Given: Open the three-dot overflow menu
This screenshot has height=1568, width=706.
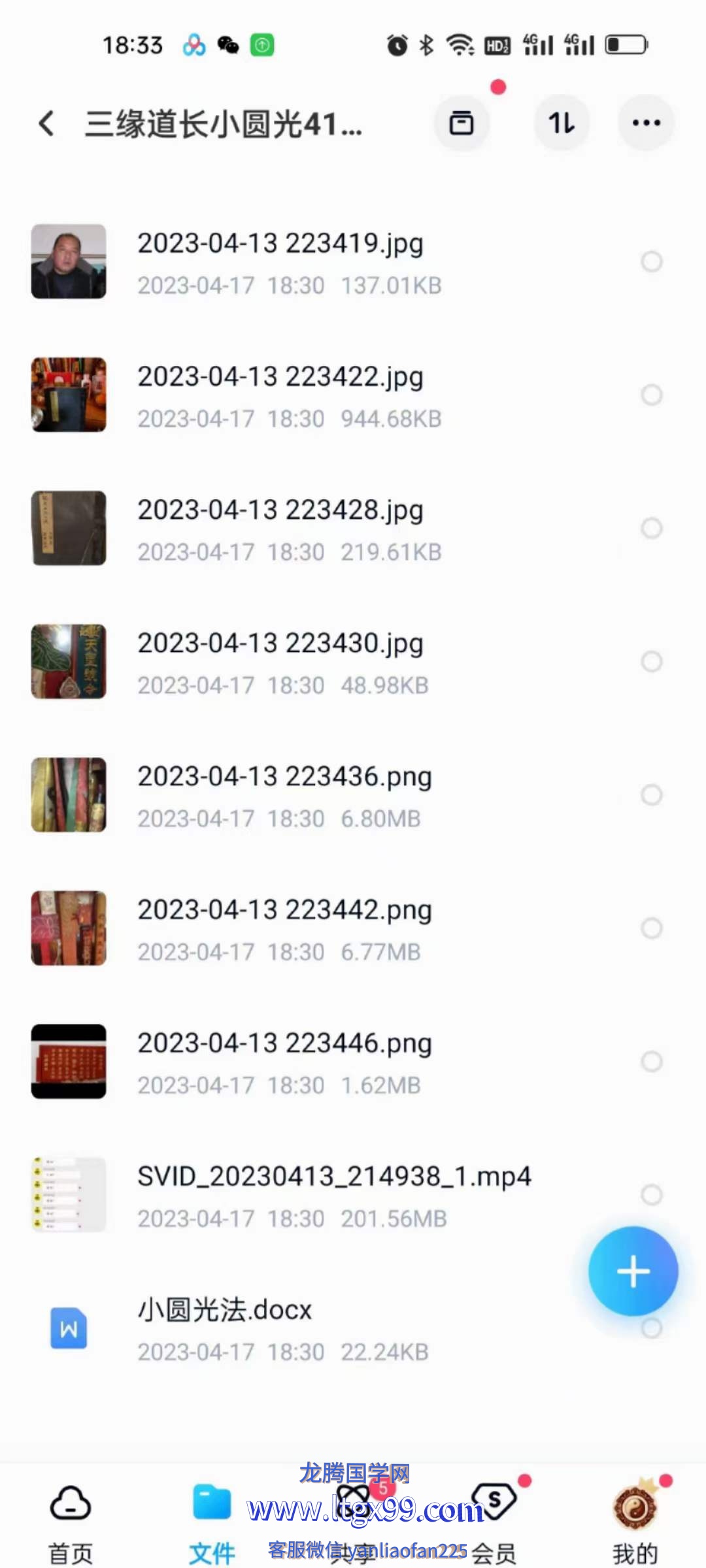Looking at the screenshot, I should coord(646,123).
